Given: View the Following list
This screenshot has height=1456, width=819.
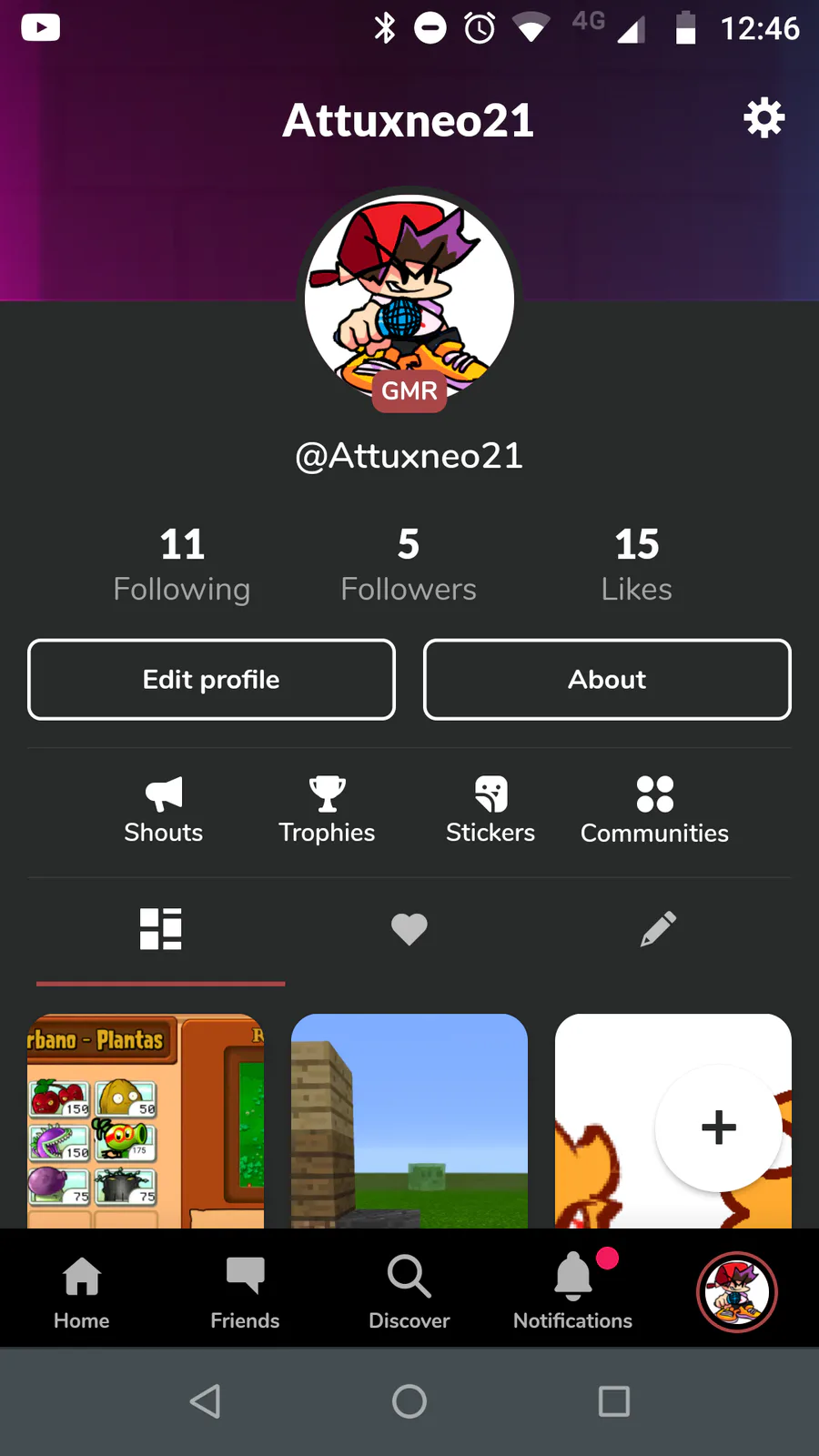Looking at the screenshot, I should click(x=182, y=564).
